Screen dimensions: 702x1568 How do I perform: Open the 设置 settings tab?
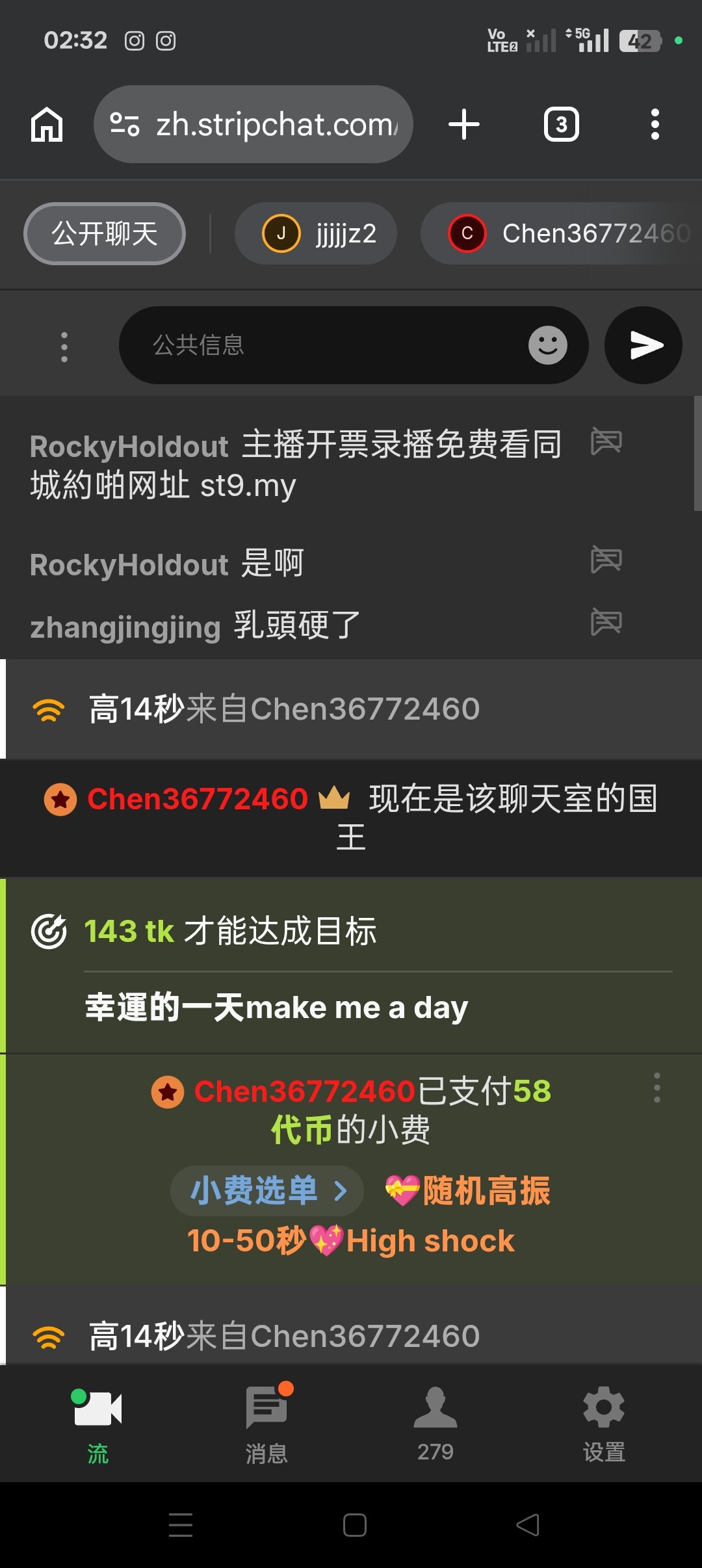click(604, 1424)
